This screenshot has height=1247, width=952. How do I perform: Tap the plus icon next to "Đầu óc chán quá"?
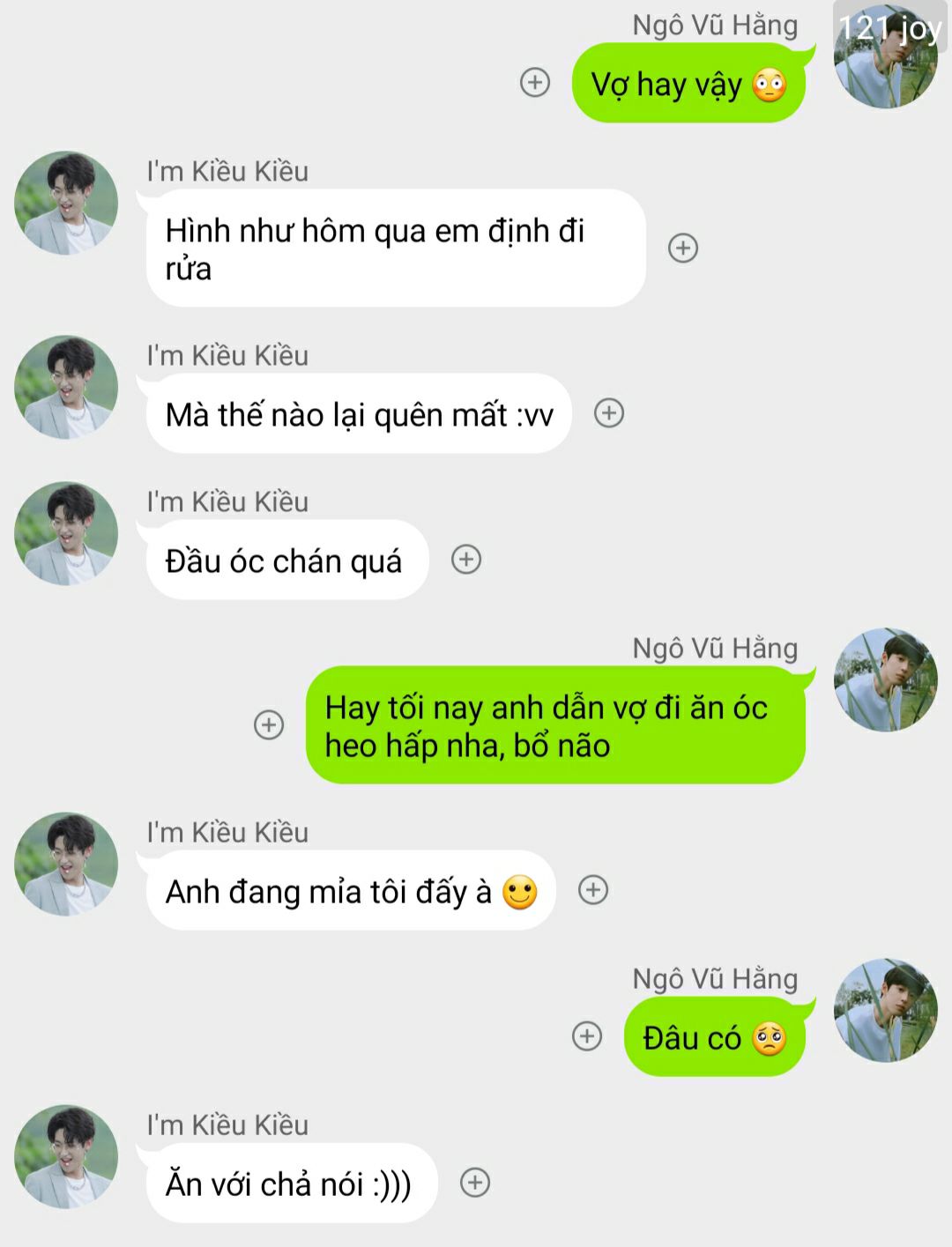pos(466,560)
